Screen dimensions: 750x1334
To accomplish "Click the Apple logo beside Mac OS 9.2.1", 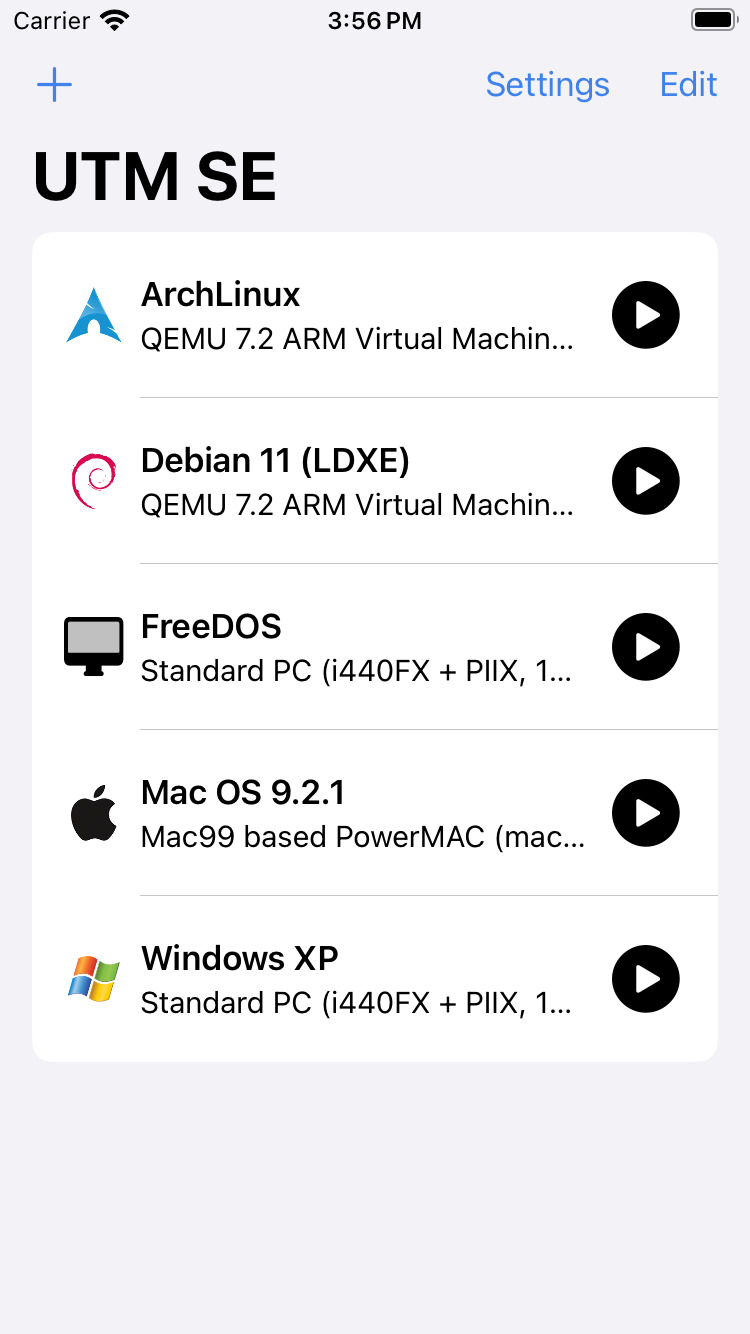I will pos(94,812).
